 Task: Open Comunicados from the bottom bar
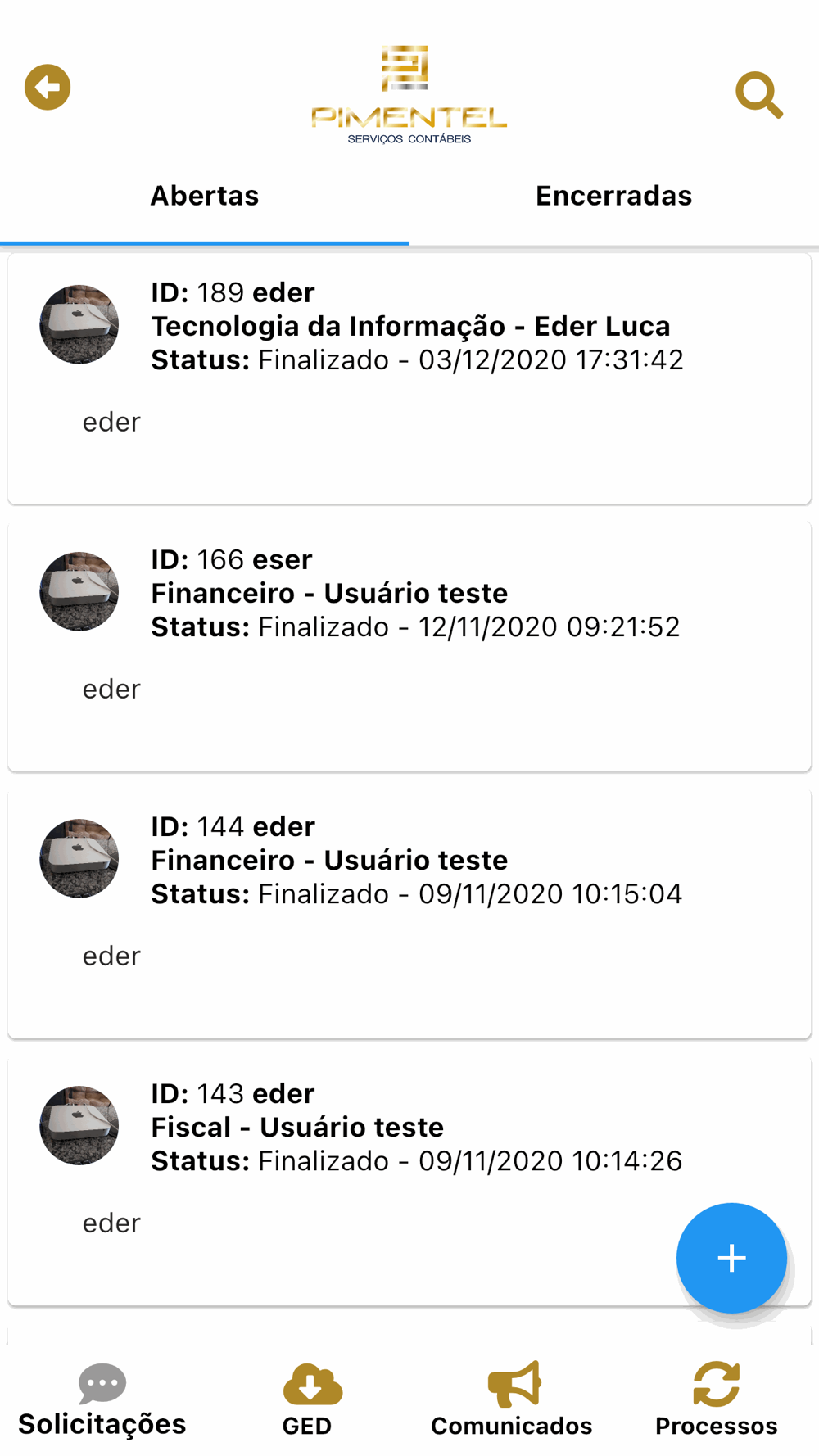pos(512,1400)
